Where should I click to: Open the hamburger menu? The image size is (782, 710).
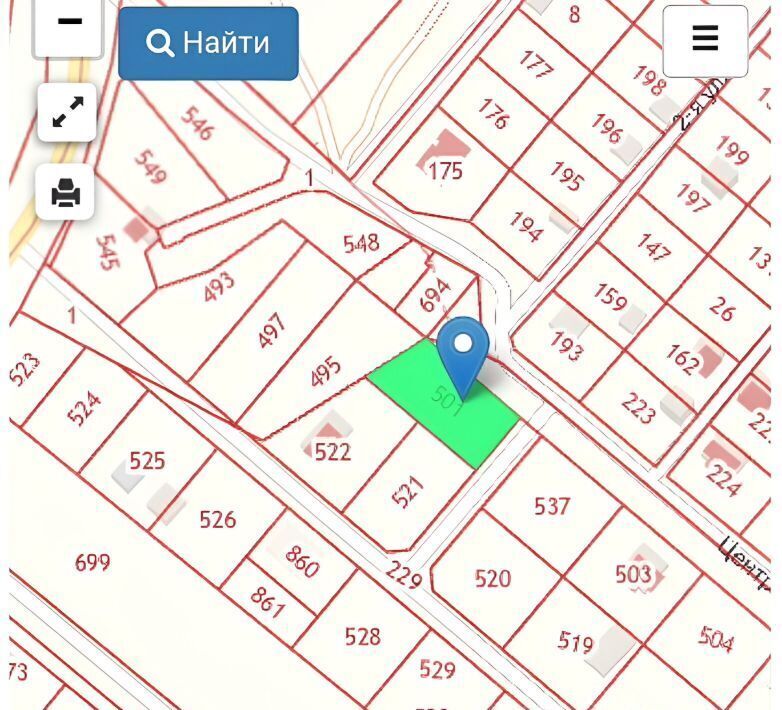tap(705, 40)
